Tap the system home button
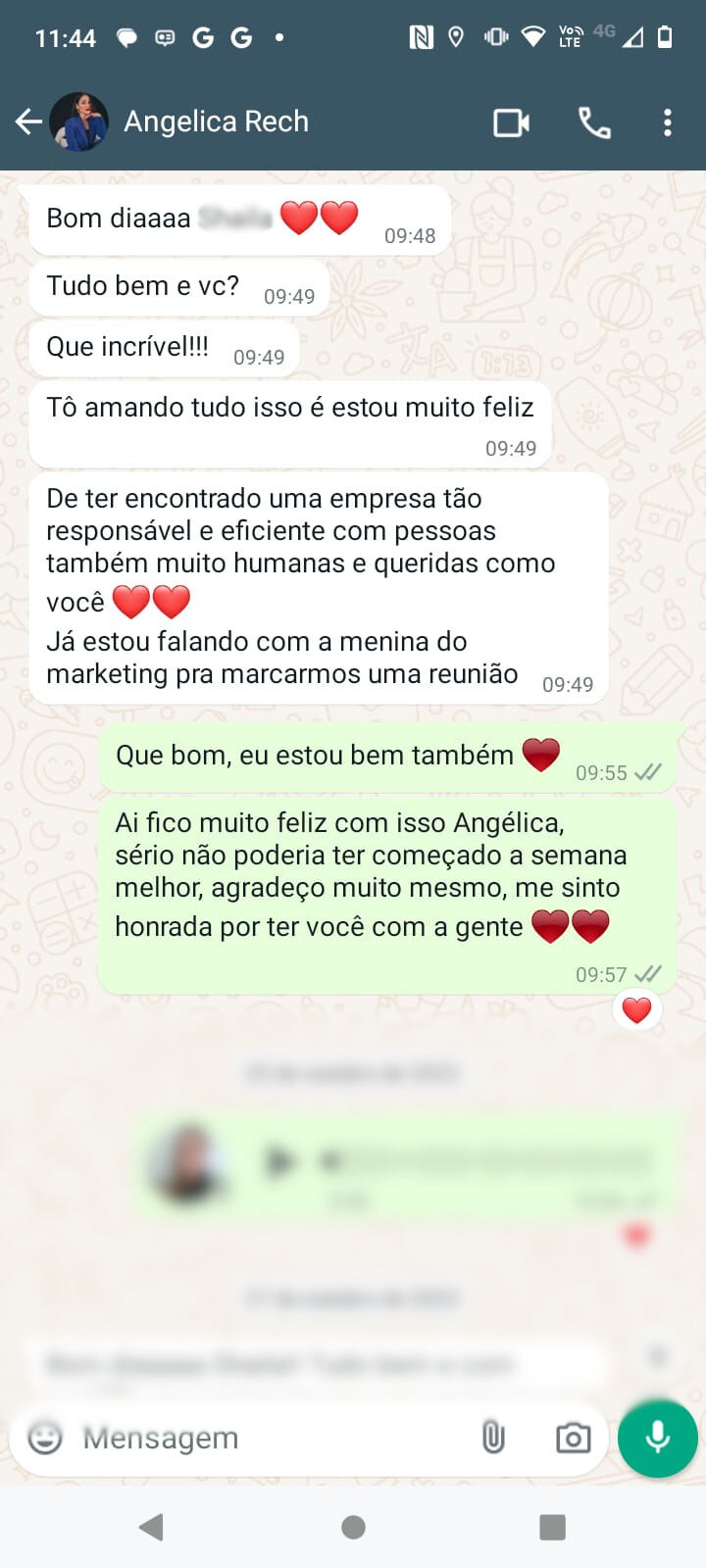 click(x=353, y=1527)
